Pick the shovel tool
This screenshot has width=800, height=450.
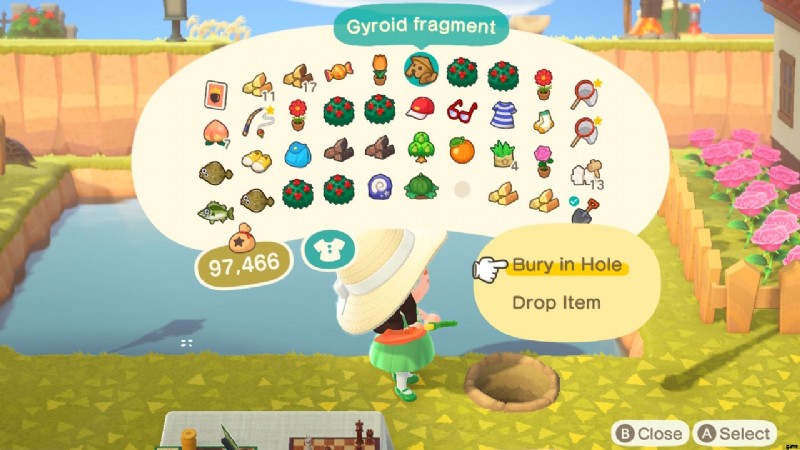tap(584, 208)
